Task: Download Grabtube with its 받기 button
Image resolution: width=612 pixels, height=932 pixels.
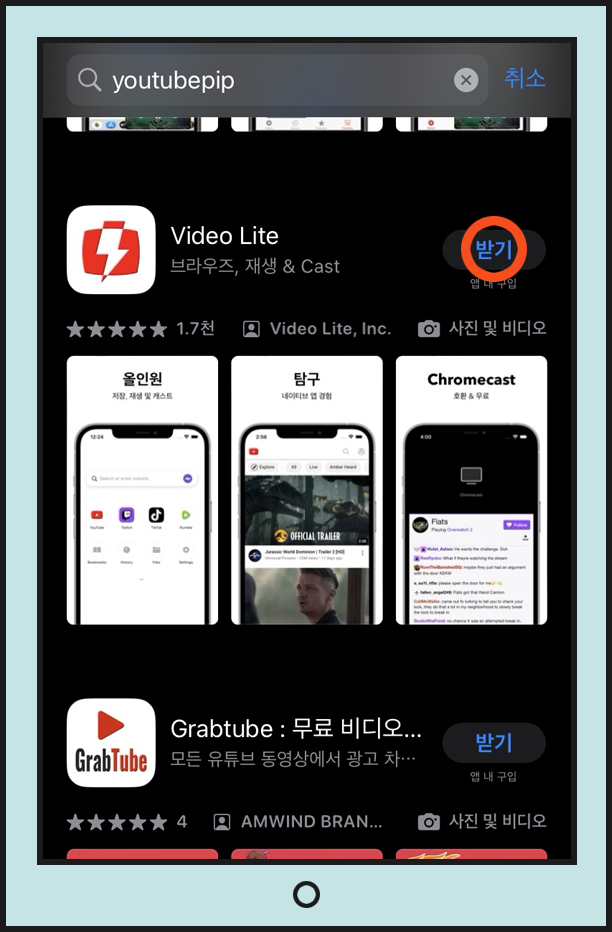Action: click(494, 742)
